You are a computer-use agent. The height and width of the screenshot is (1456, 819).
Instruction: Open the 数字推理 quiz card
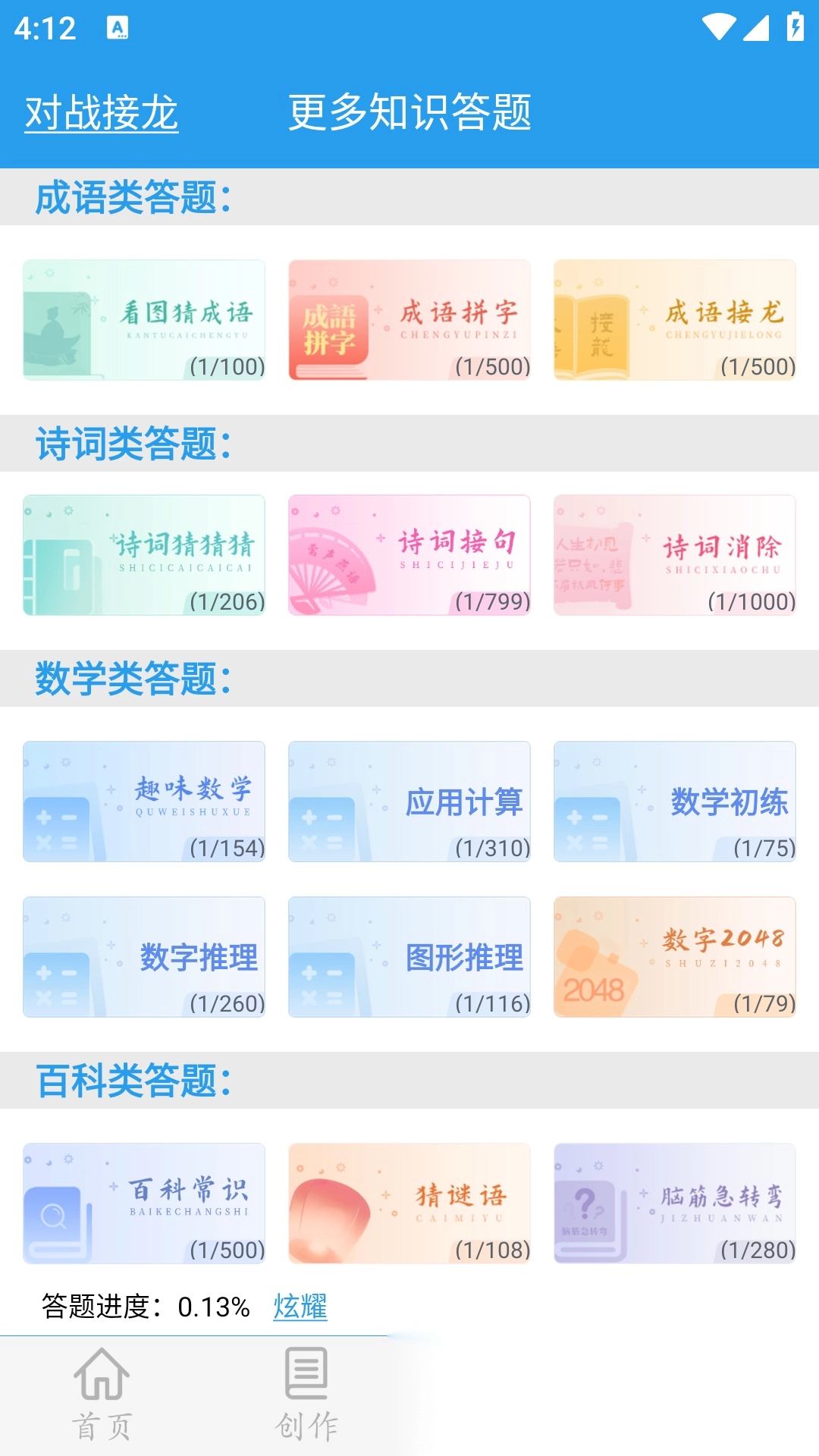tap(144, 957)
